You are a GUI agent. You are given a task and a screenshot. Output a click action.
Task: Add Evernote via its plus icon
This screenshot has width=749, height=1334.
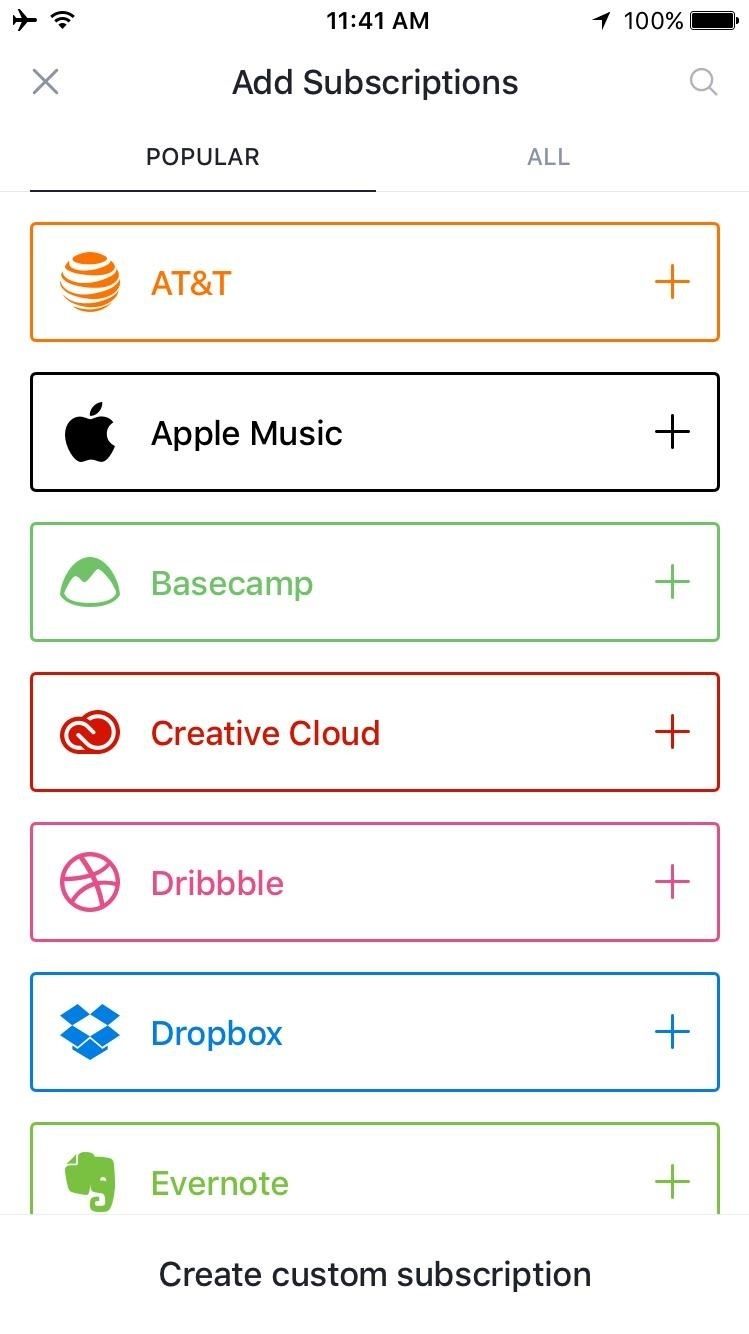(672, 1182)
